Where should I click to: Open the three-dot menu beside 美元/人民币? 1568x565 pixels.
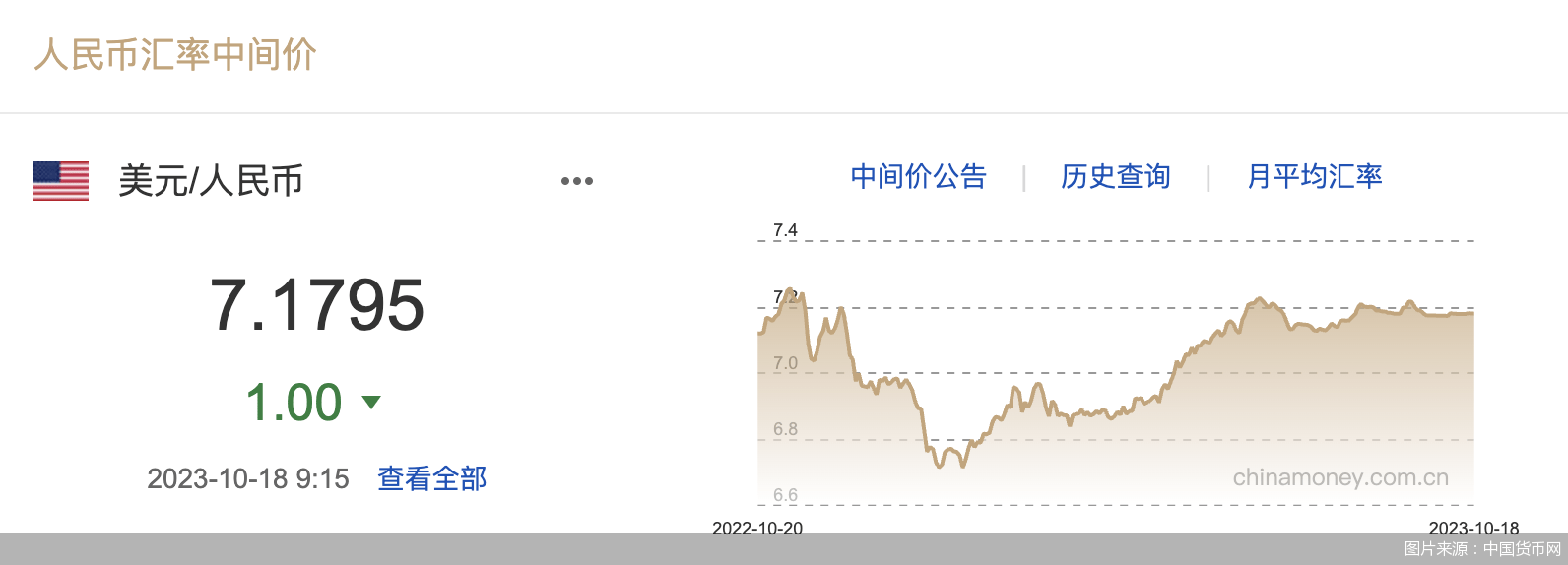(x=577, y=181)
